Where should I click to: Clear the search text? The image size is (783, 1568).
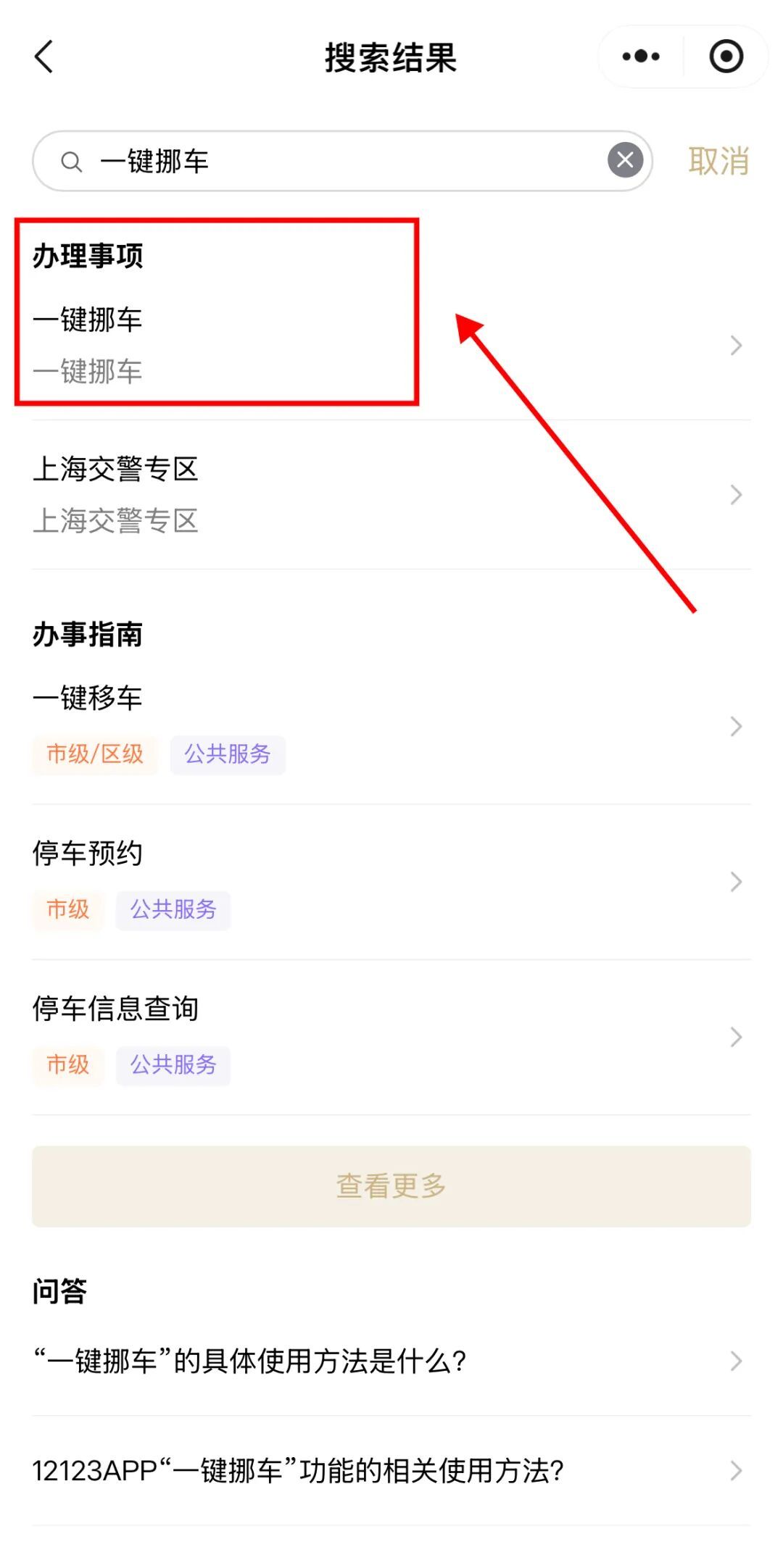(x=625, y=161)
